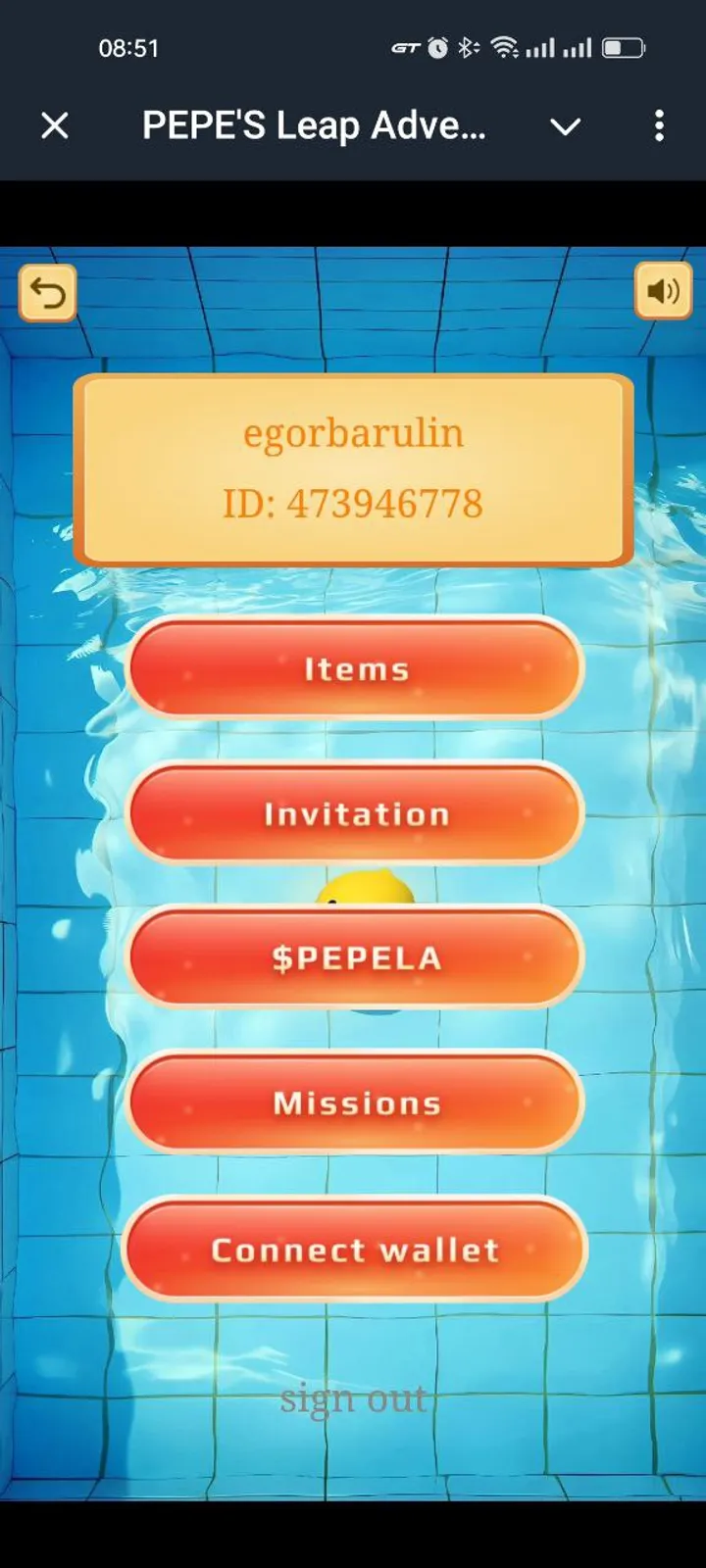Mute the game sound

663,291
